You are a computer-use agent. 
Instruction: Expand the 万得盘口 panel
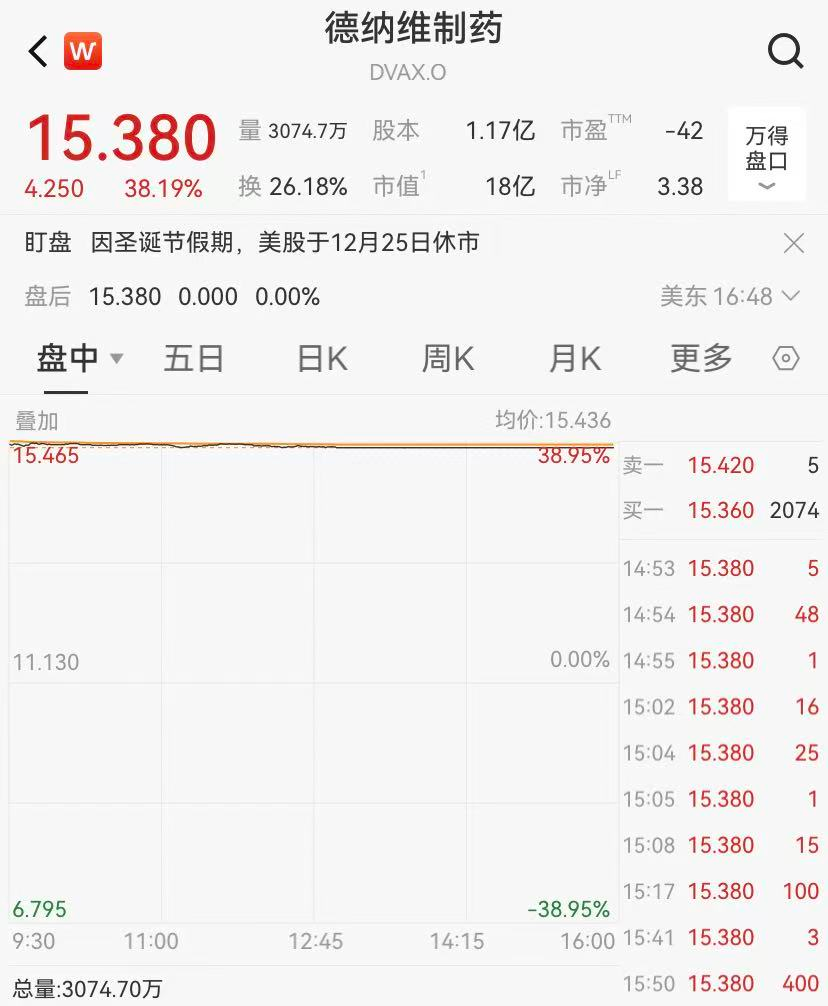pos(766,153)
